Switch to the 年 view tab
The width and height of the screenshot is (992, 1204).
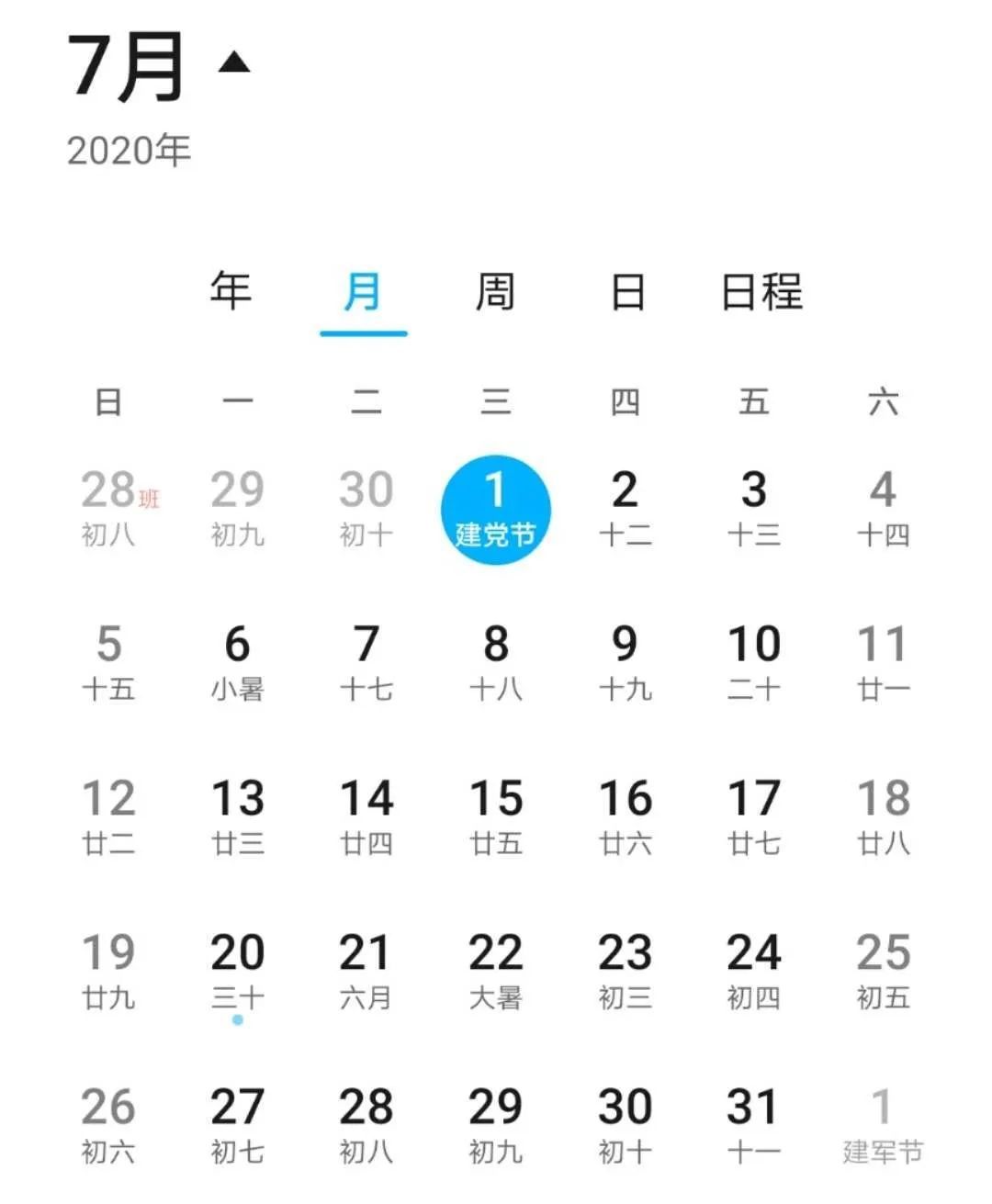[x=231, y=292]
